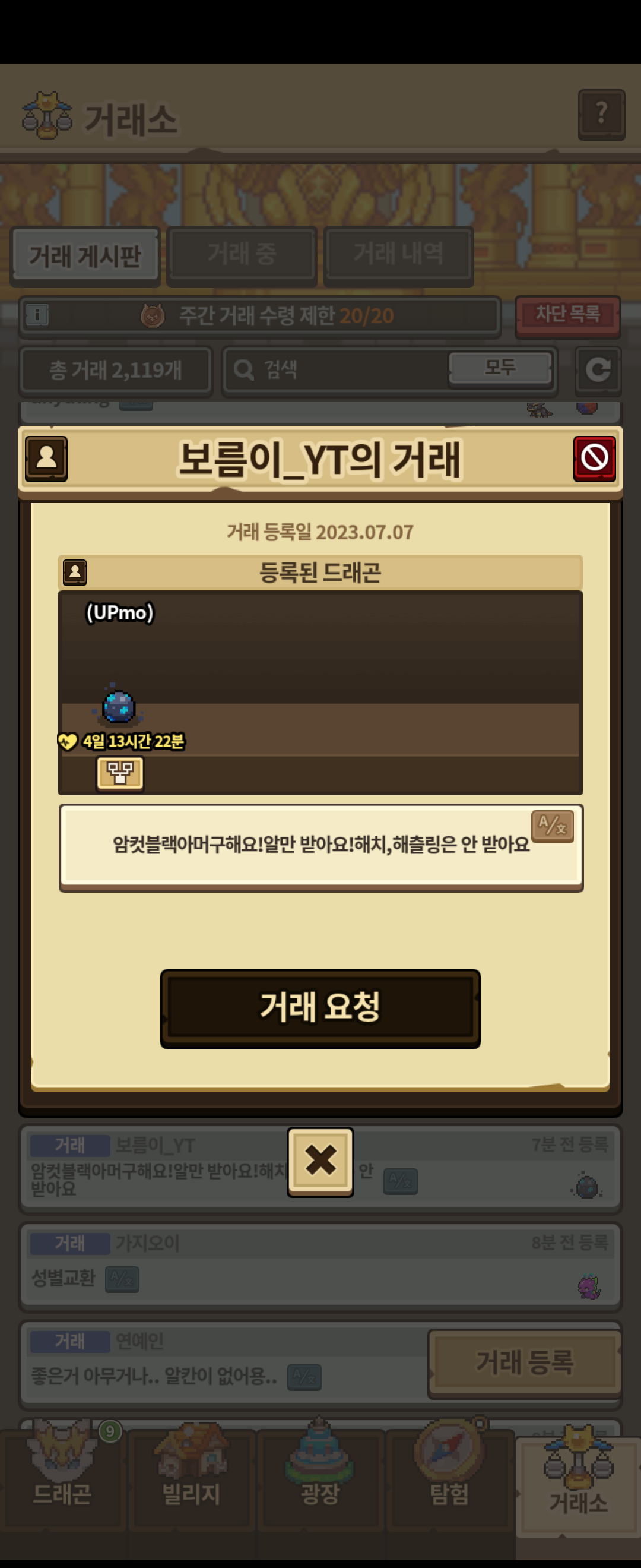Image resolution: width=641 pixels, height=1568 pixels.
Task: Block 보름이_YT via red ban icon
Action: 594,458
